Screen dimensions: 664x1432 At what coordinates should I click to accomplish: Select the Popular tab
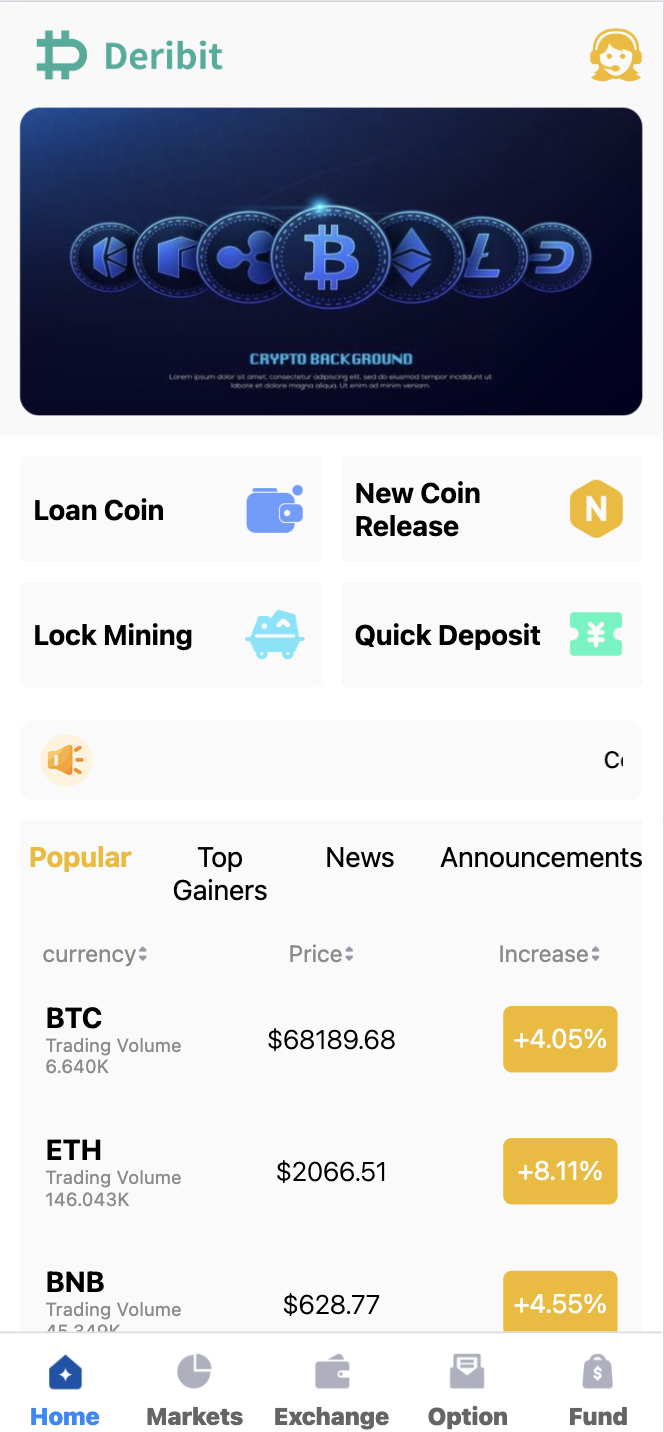coord(81,858)
